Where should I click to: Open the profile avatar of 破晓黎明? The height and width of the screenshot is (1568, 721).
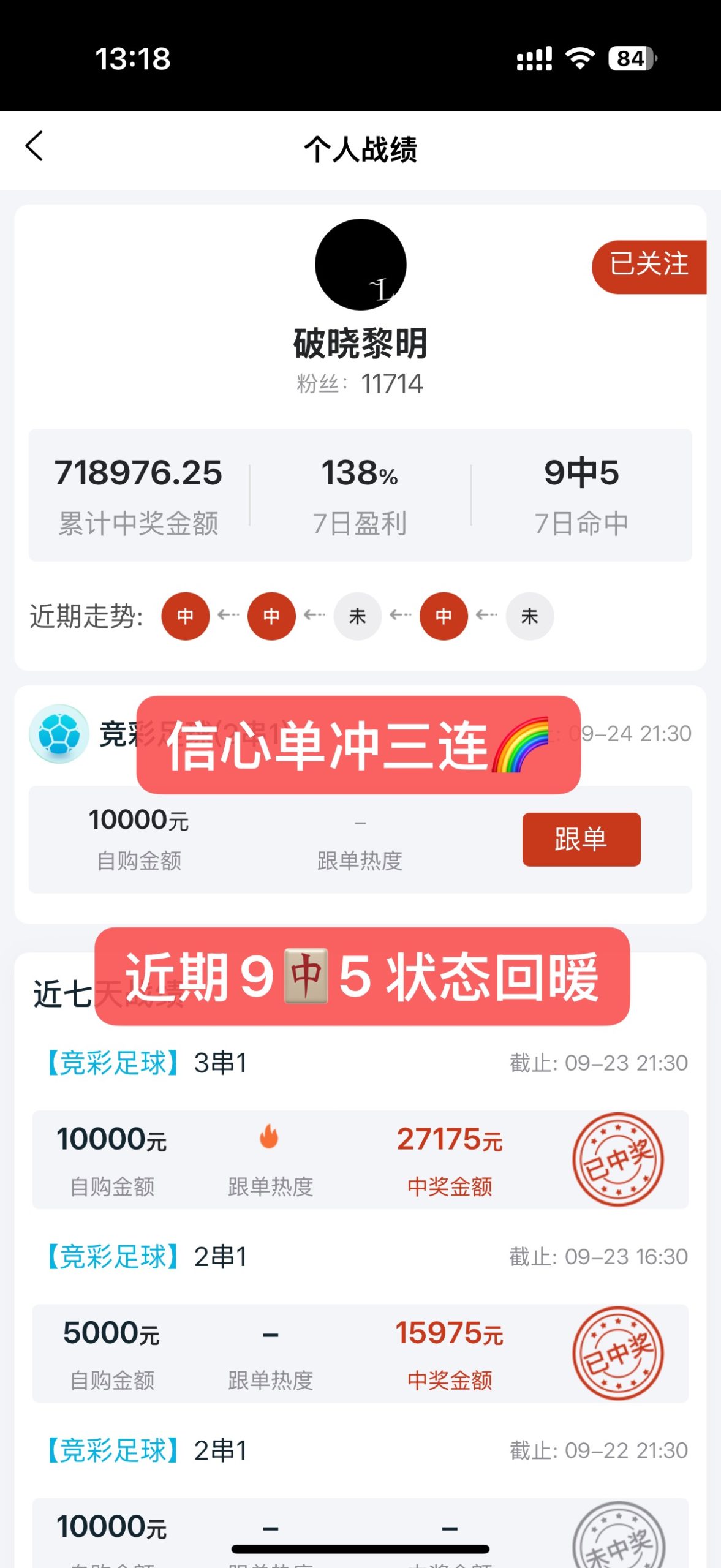pos(360,265)
